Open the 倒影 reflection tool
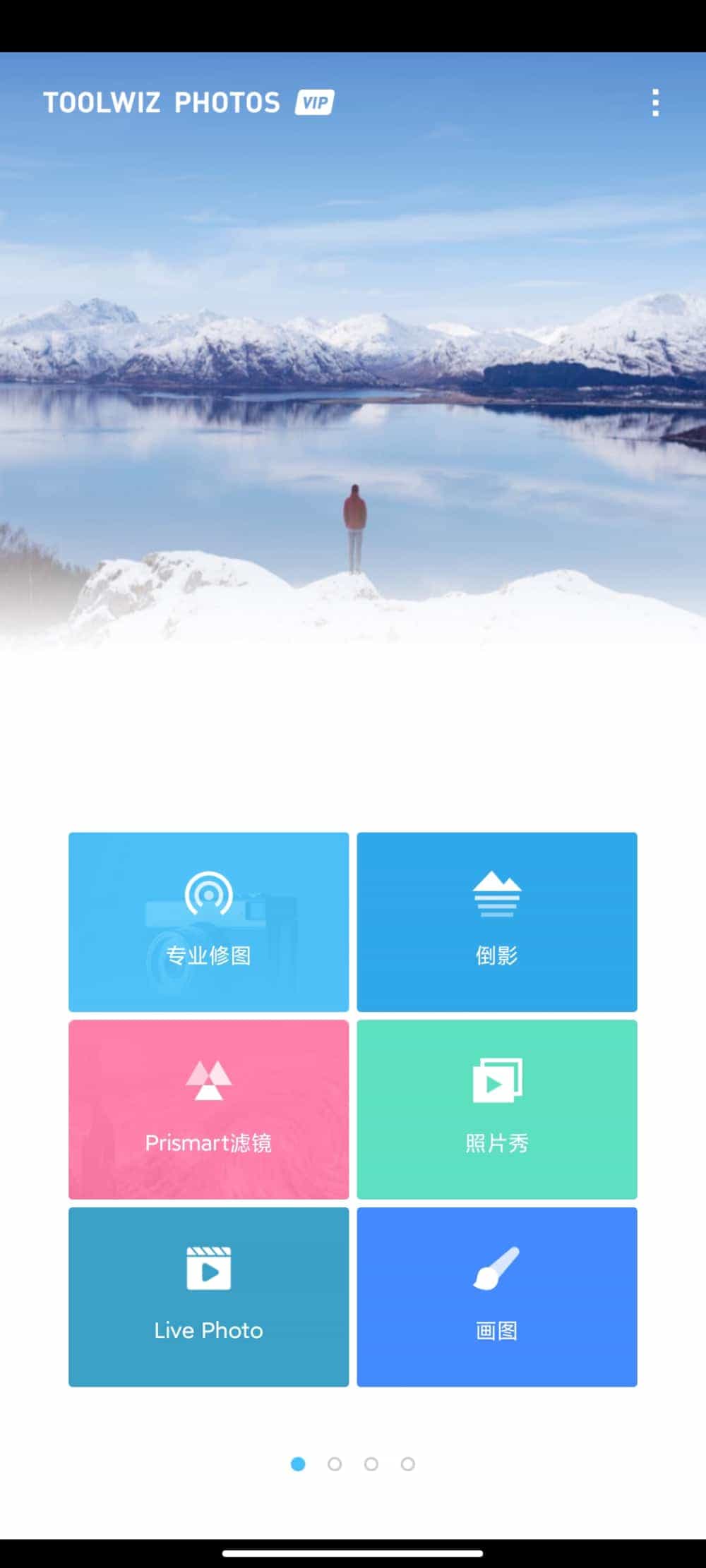The image size is (706, 1568). coord(496,922)
